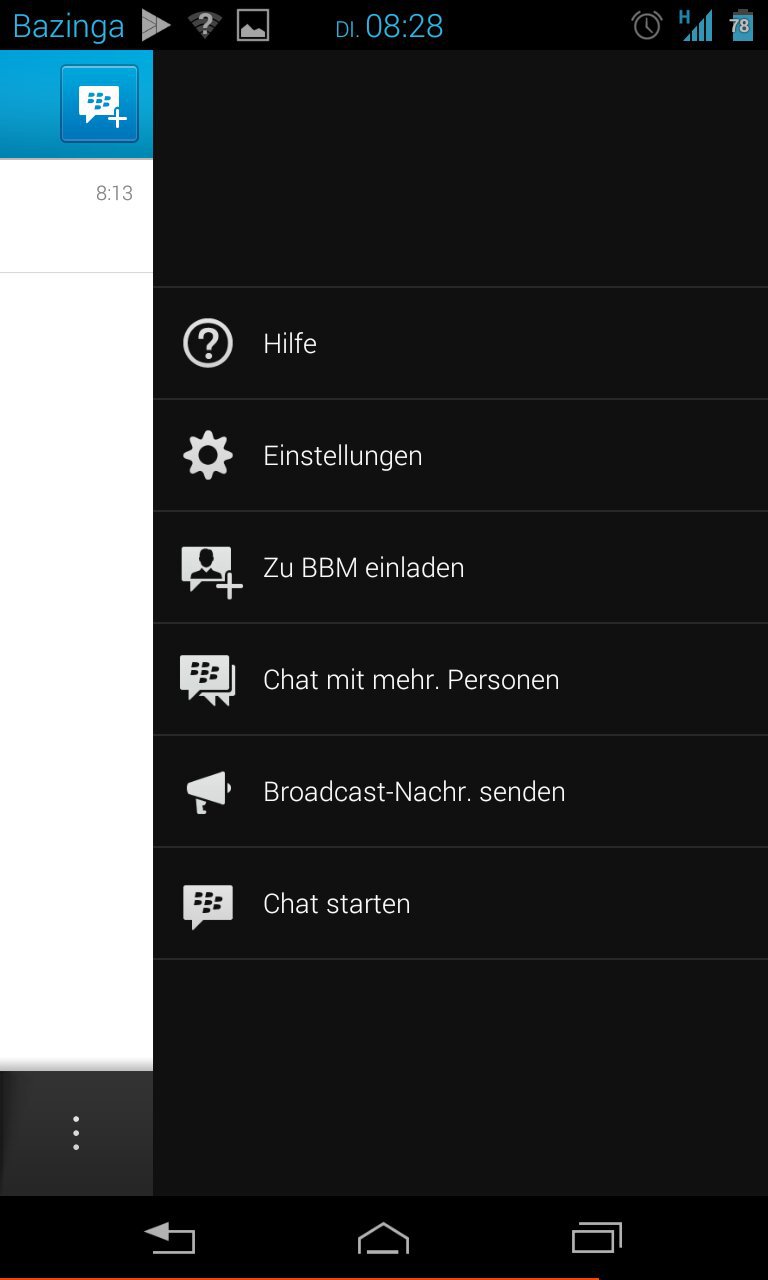Screen dimensions: 768x1280
Task: Choose Broadcast-Nachr. senden
Action: pos(460,791)
